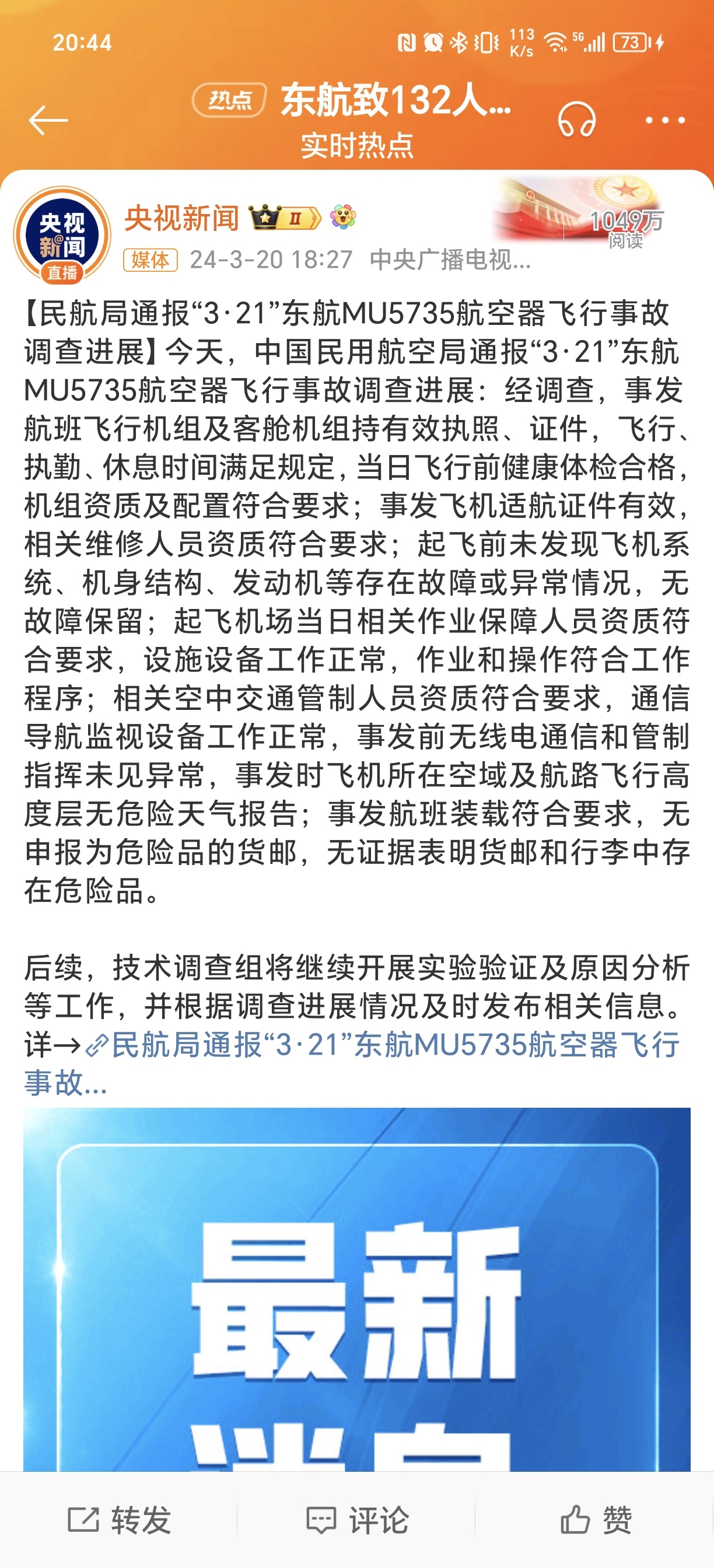The image size is (714, 1568).
Task: View the 最新消息 image
Action: [x=356, y=1289]
